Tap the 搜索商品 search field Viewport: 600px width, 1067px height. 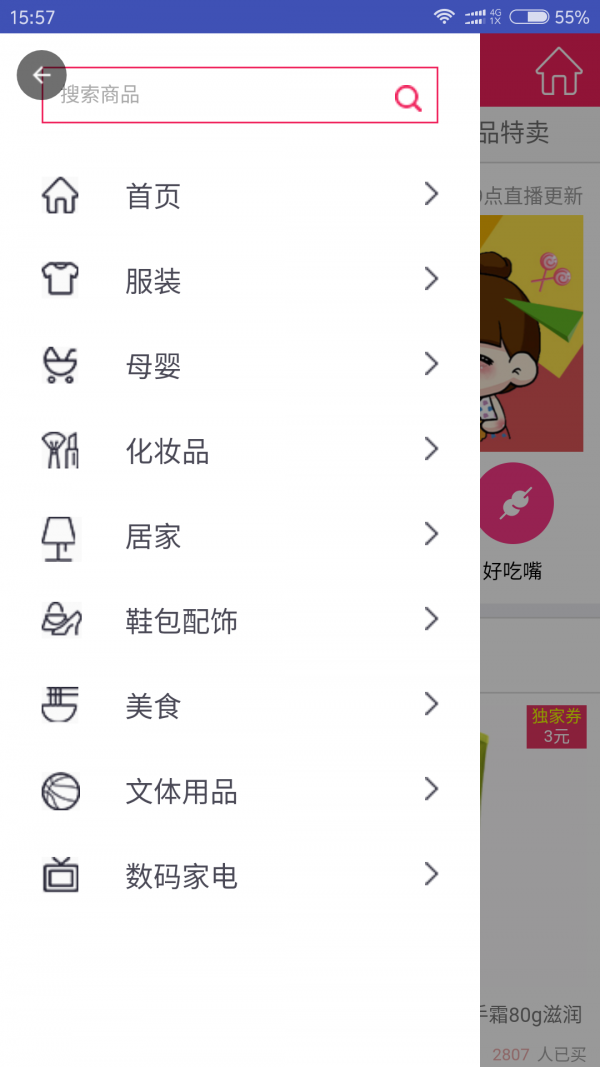pos(220,96)
